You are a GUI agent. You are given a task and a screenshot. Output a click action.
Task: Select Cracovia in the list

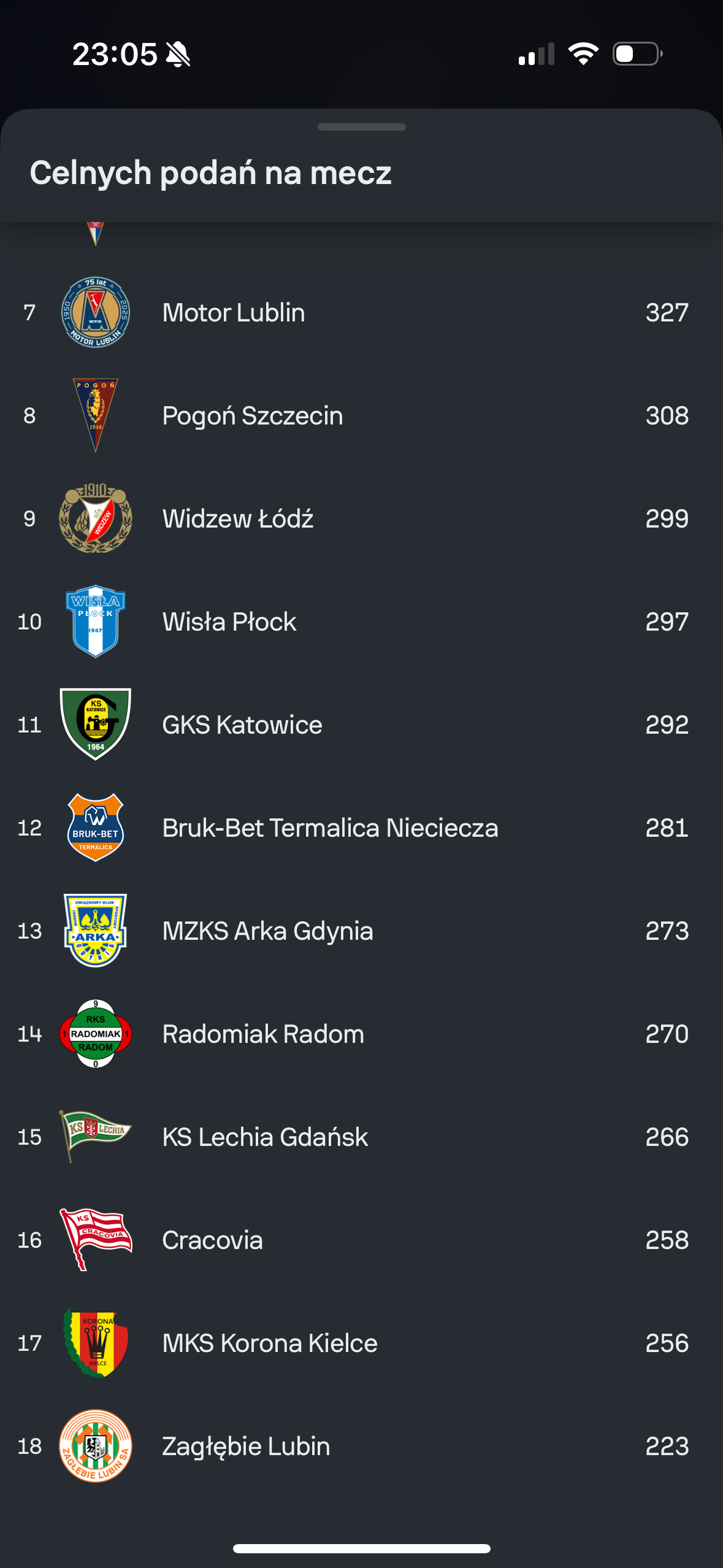tap(361, 1240)
